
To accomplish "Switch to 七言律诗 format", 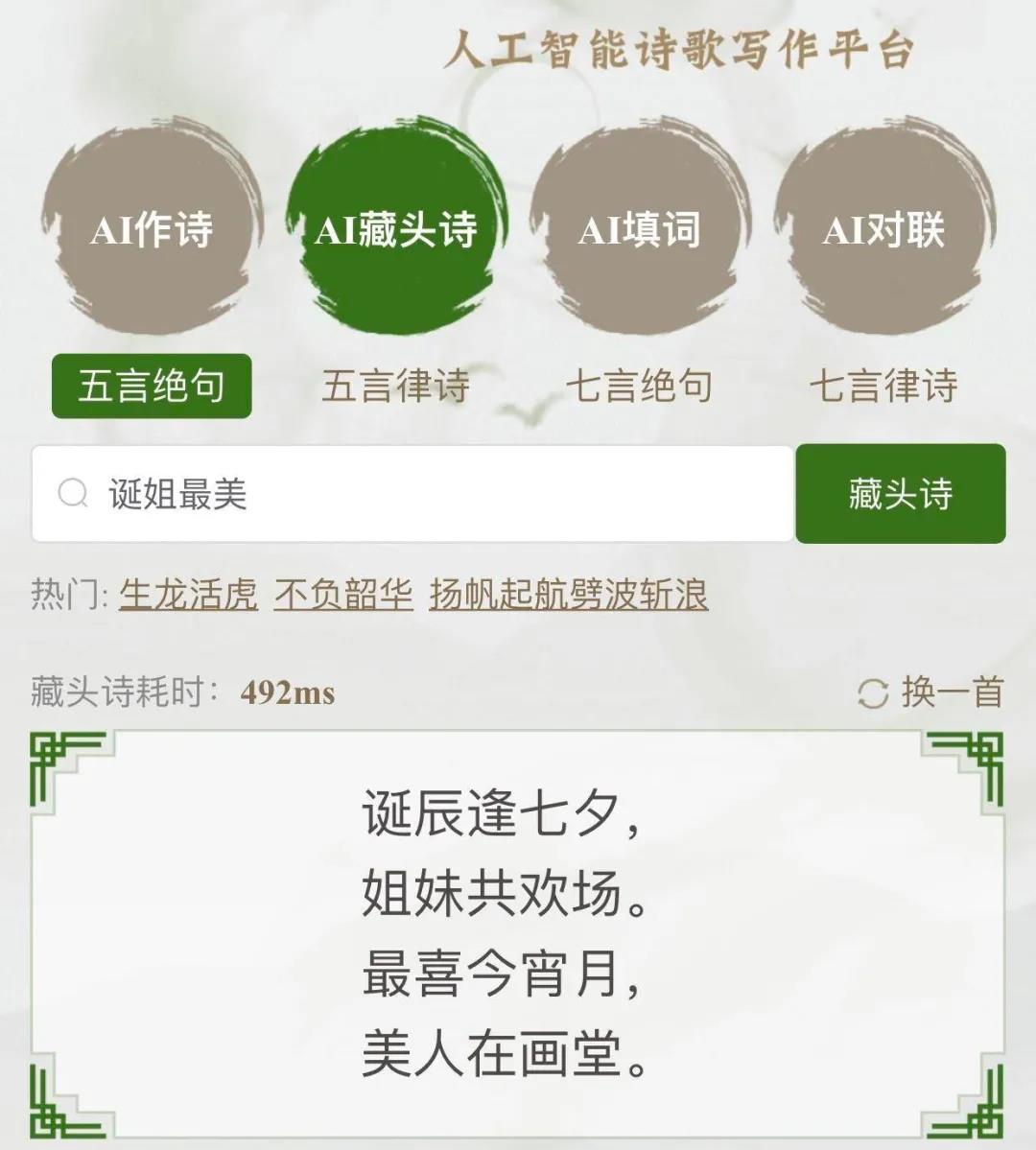I will pyautogui.click(x=883, y=387).
